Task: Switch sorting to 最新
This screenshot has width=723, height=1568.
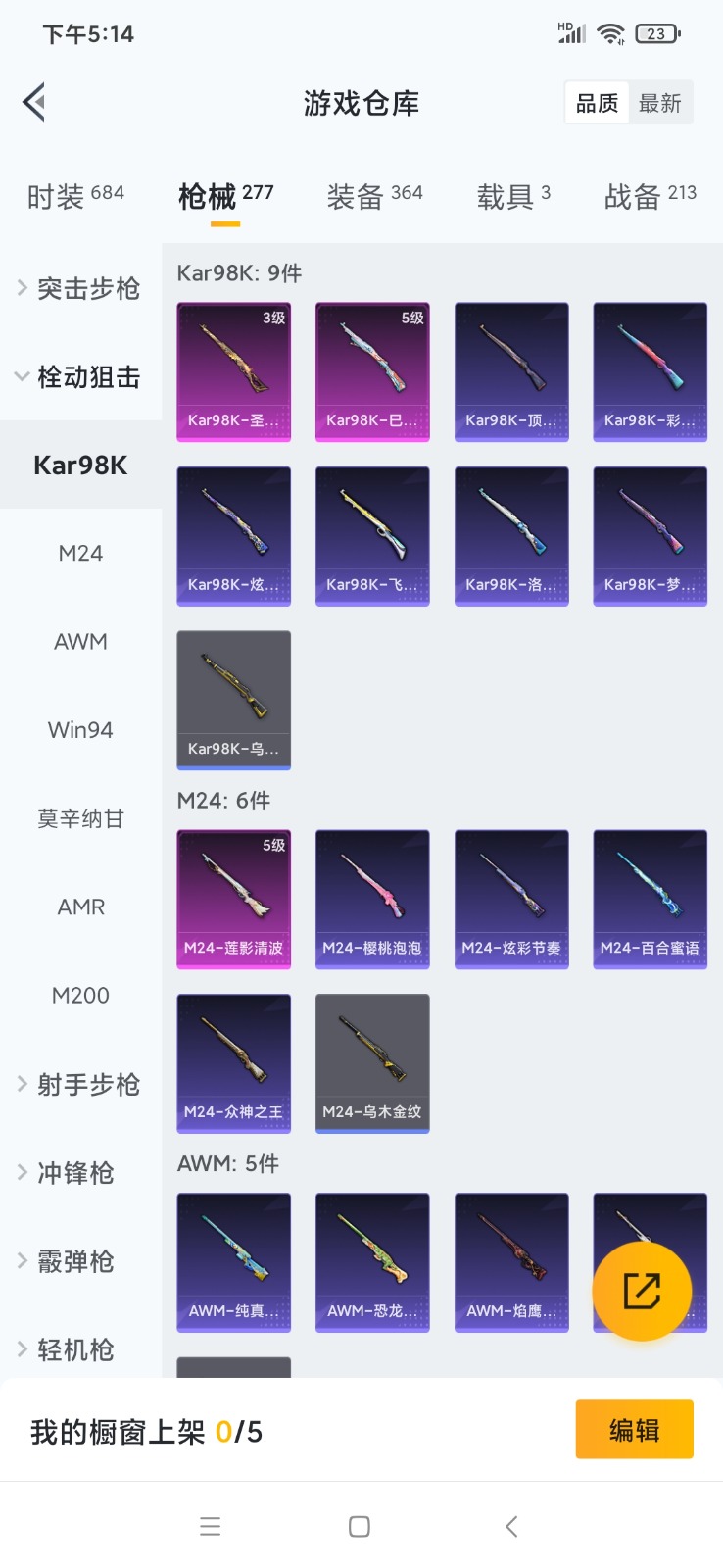Action: click(x=659, y=103)
